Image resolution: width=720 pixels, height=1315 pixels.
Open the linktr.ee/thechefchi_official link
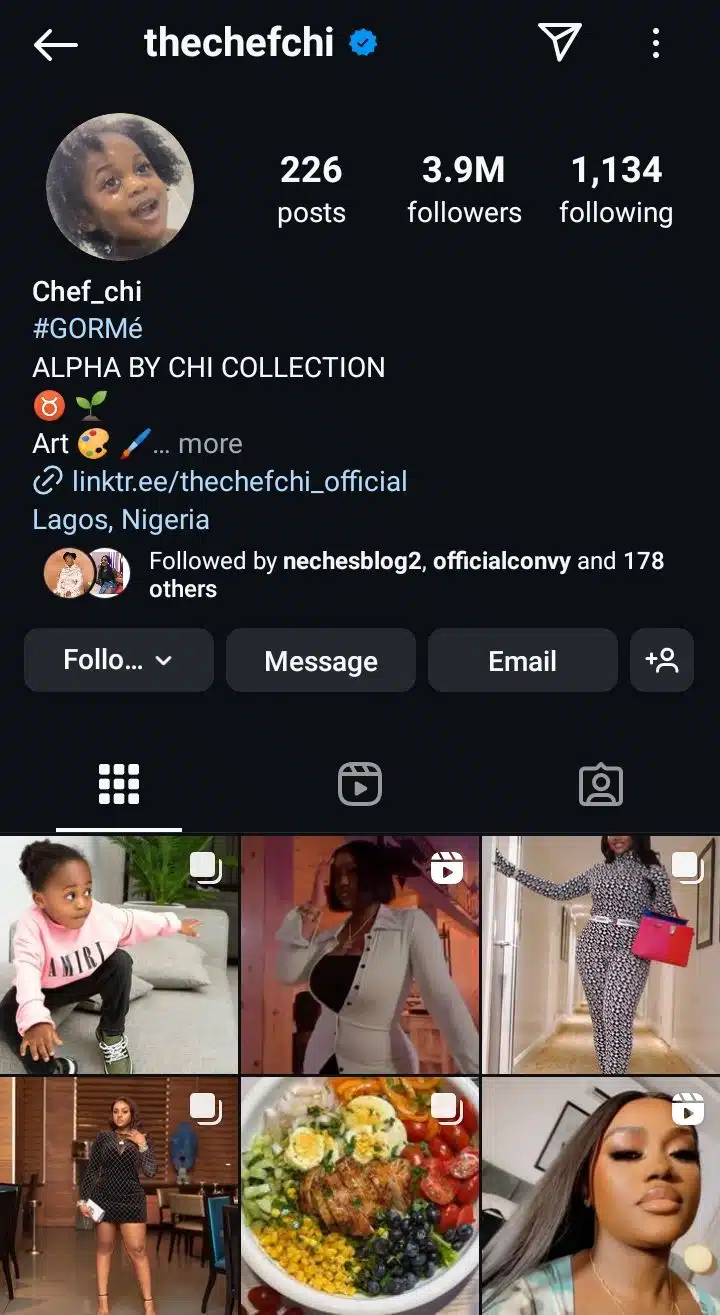coord(239,481)
